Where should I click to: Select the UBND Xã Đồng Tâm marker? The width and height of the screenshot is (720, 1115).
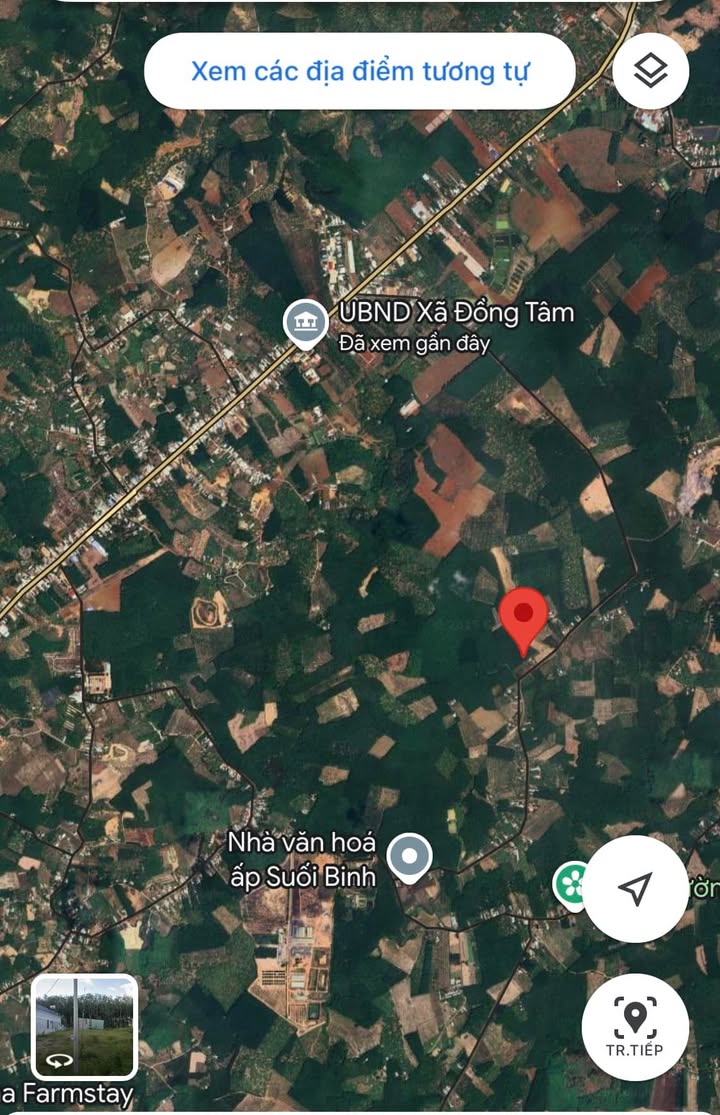click(305, 323)
